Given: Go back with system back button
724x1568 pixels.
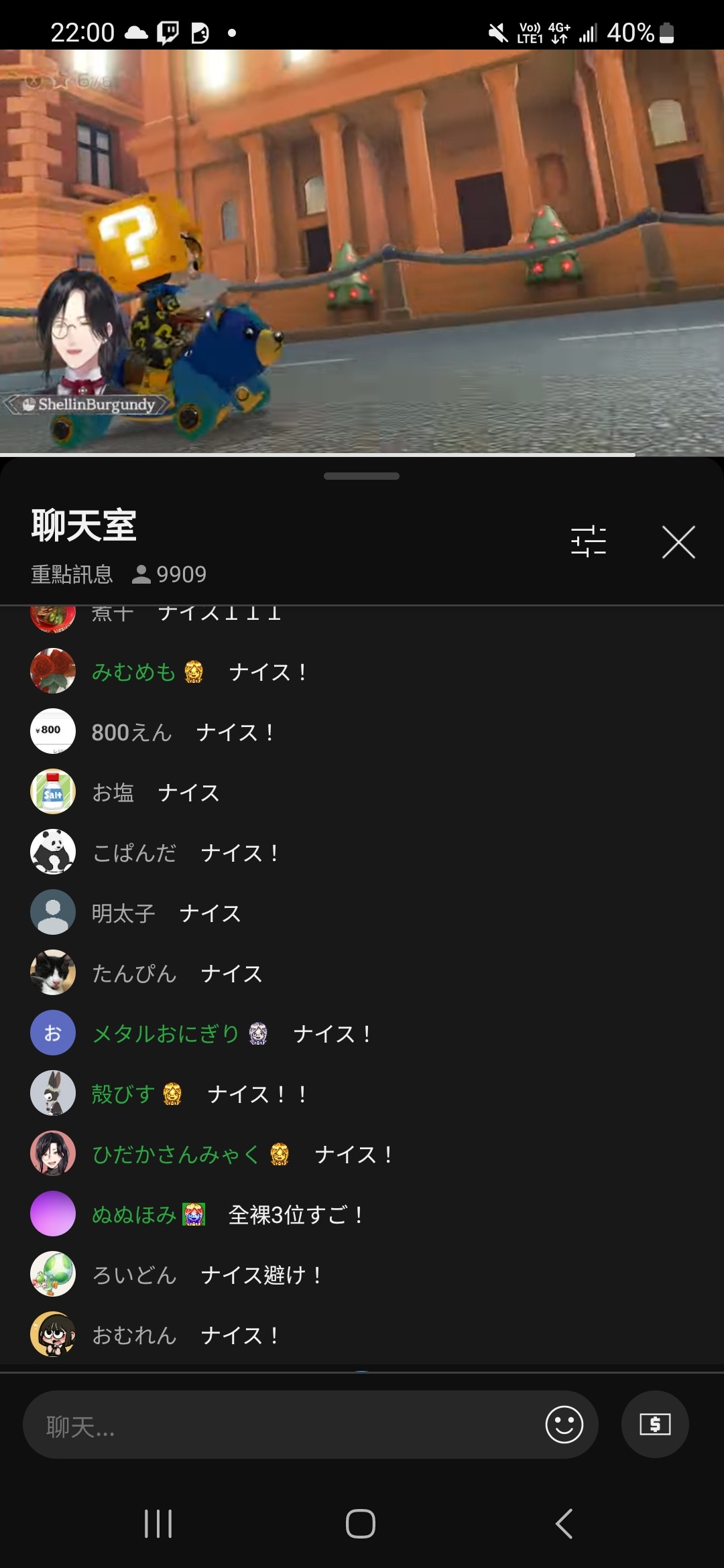Looking at the screenshot, I should click(564, 1524).
